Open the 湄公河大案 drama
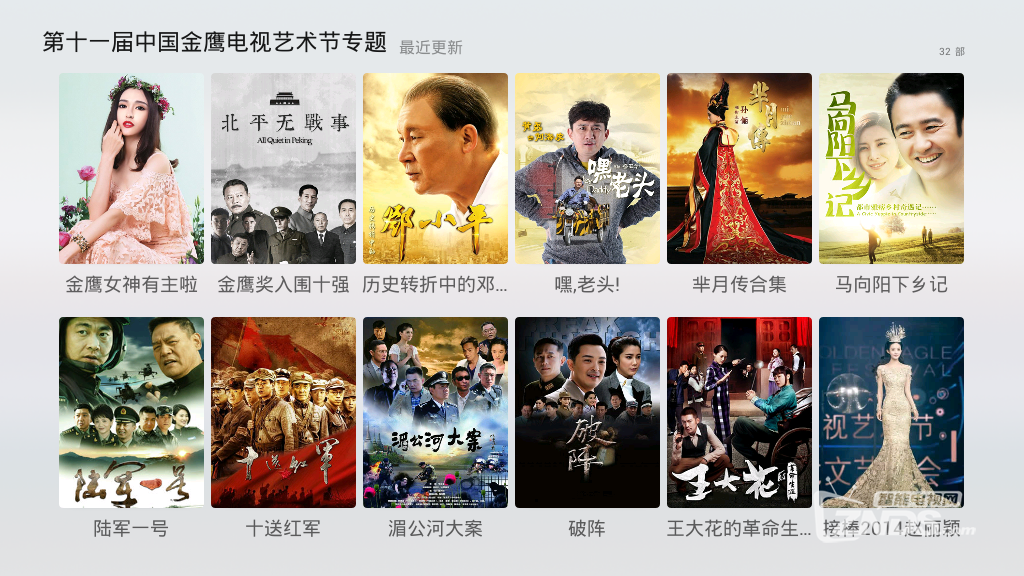 point(435,412)
